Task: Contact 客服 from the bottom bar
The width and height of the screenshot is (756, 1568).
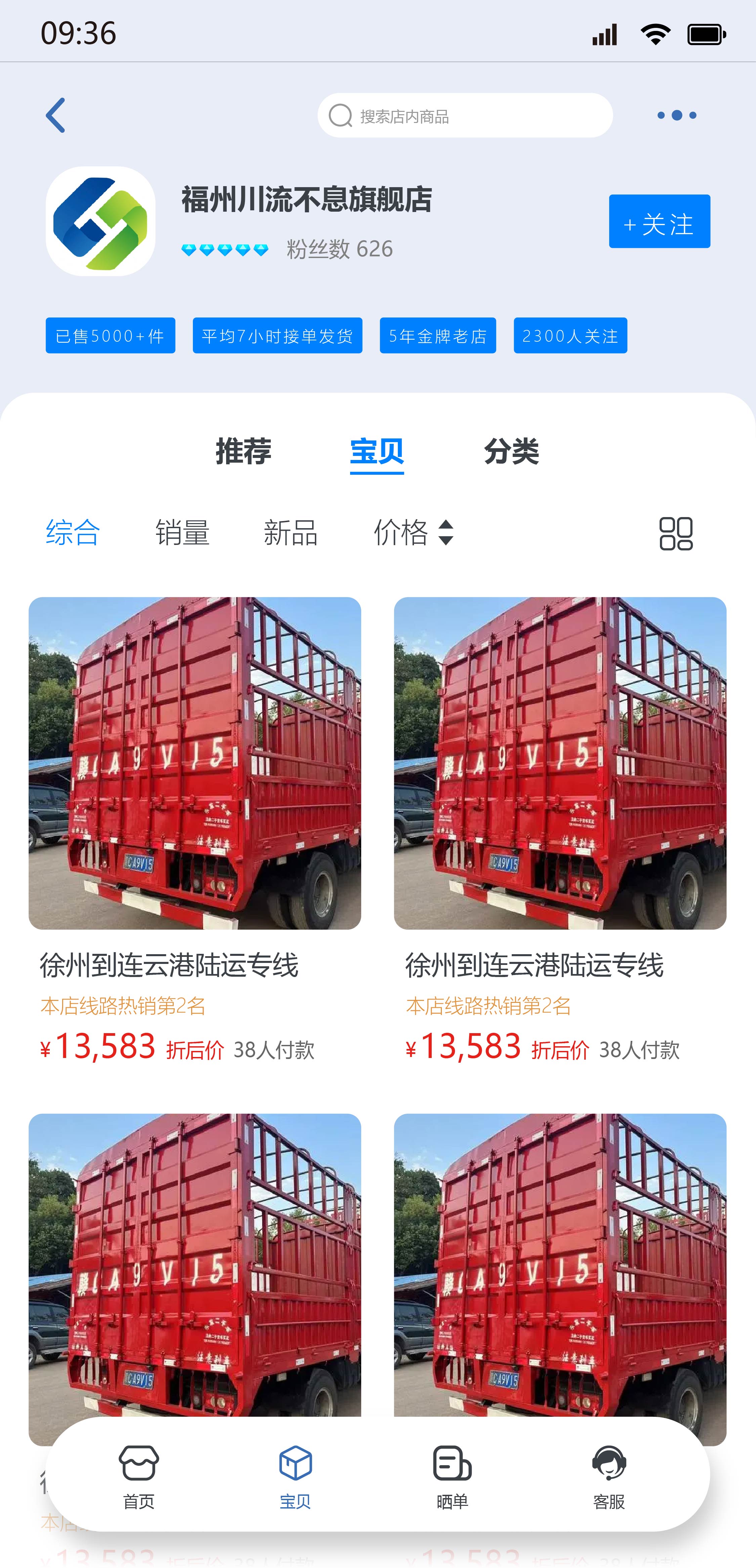Action: click(x=609, y=1476)
